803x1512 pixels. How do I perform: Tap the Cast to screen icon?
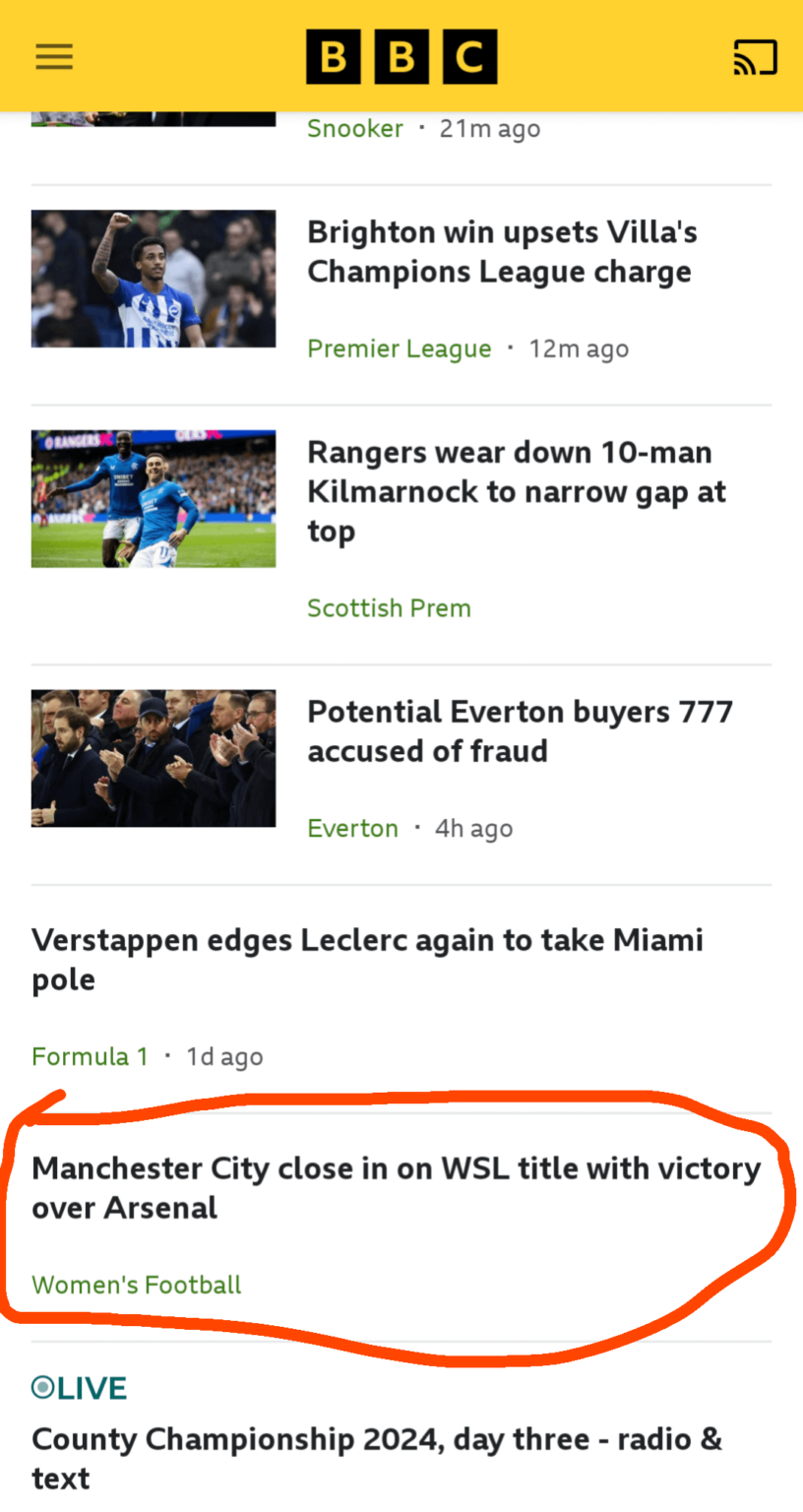click(x=756, y=56)
